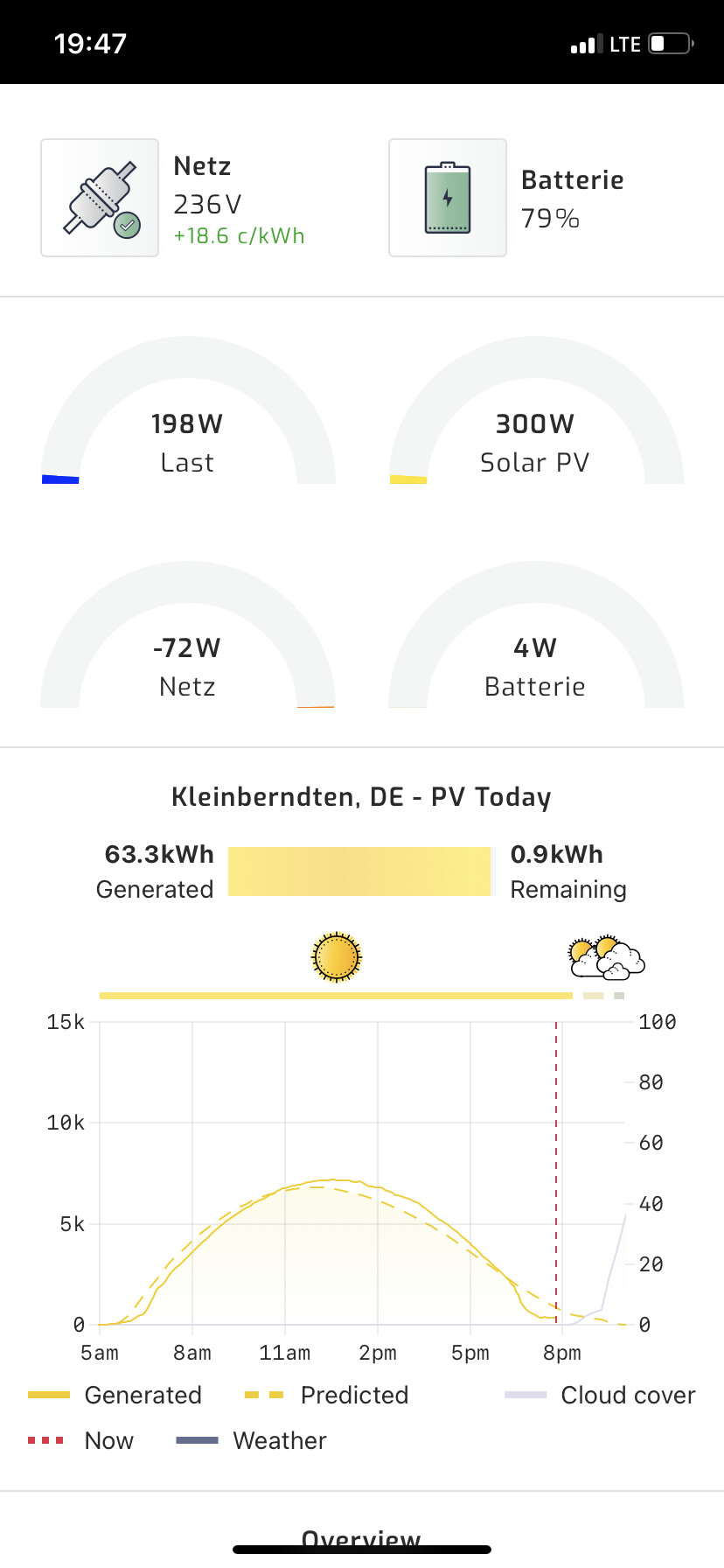Toggle the Weather series in legend
This screenshot has height=1568, width=724.
(251, 1440)
